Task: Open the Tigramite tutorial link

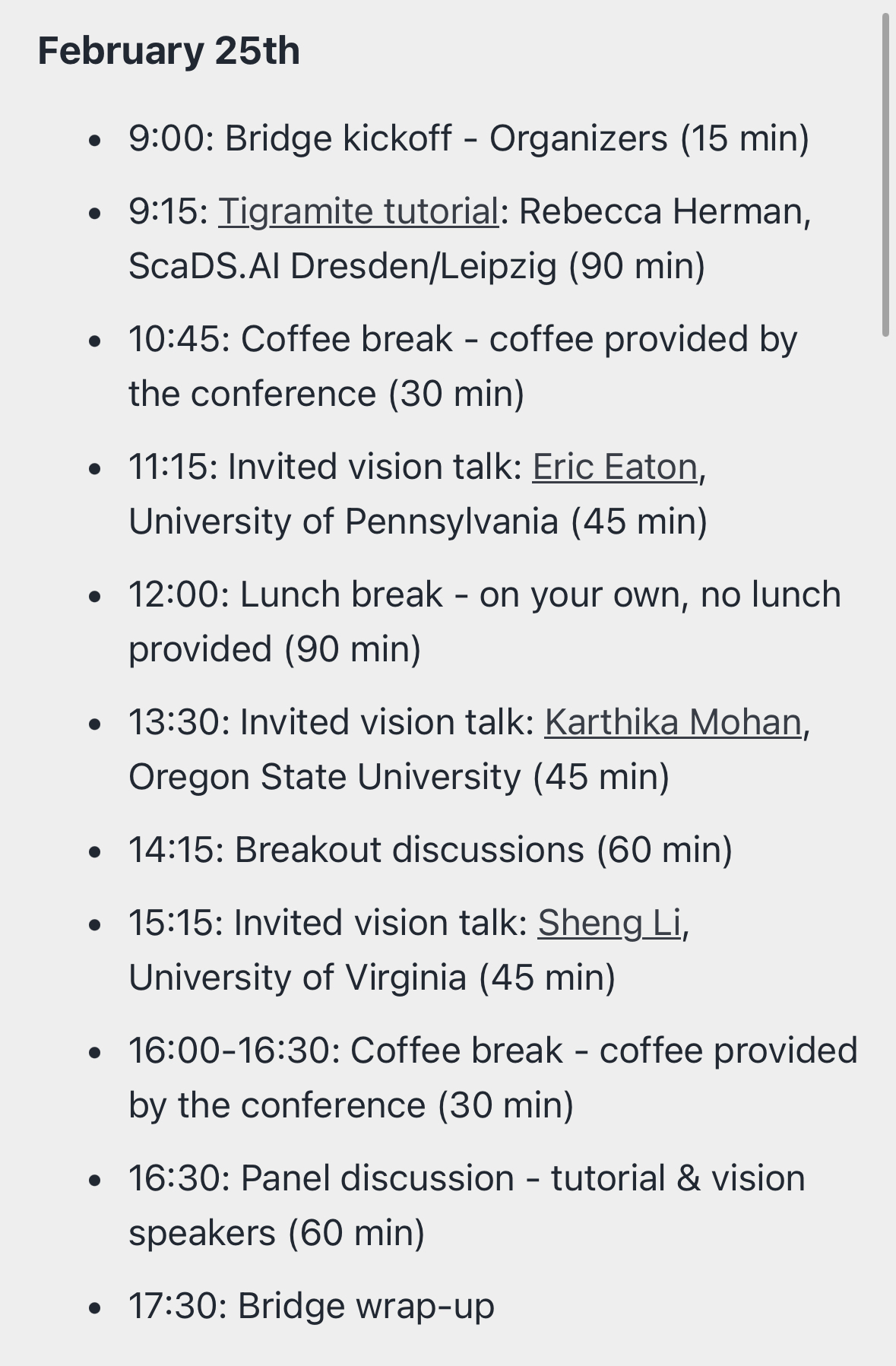Action: pos(358,211)
